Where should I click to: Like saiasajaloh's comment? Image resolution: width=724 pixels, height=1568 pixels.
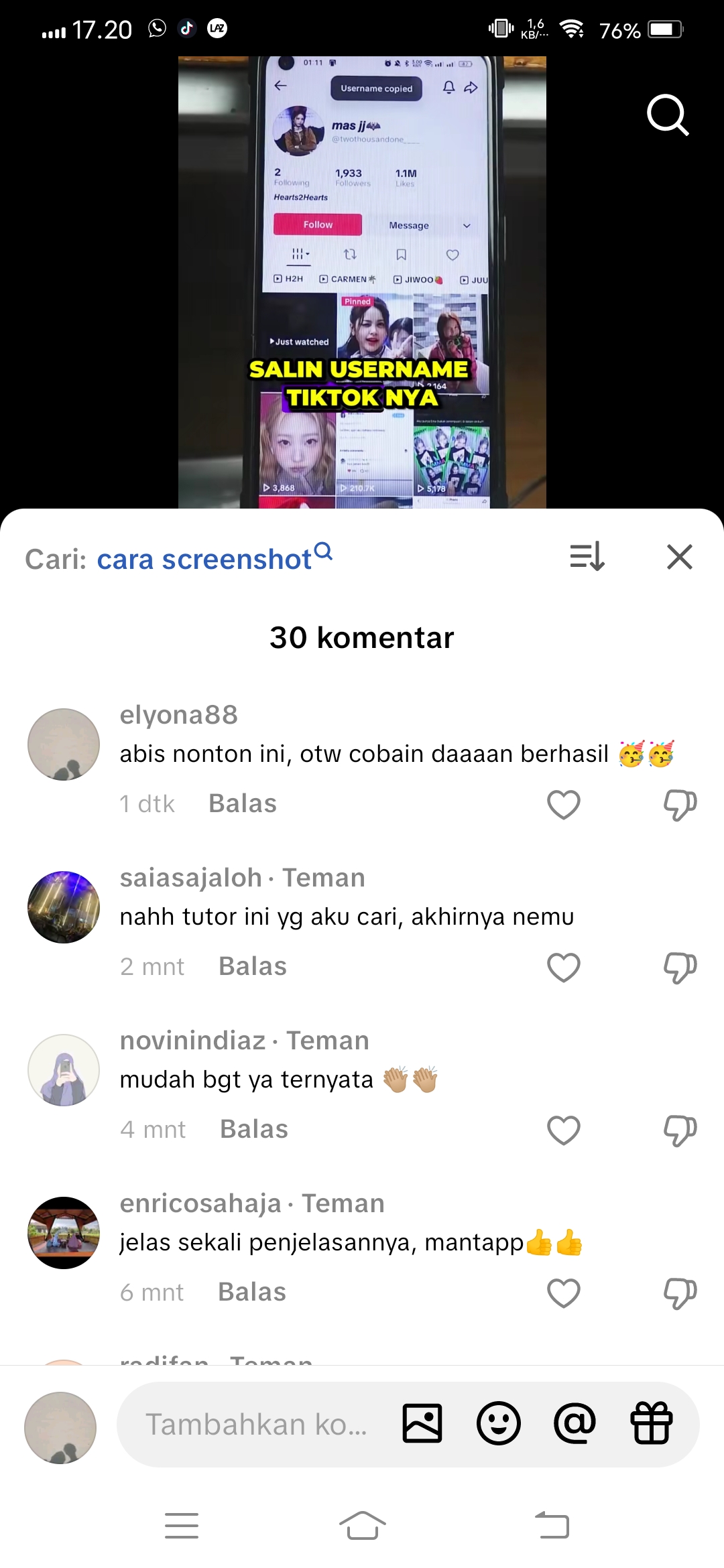click(564, 967)
